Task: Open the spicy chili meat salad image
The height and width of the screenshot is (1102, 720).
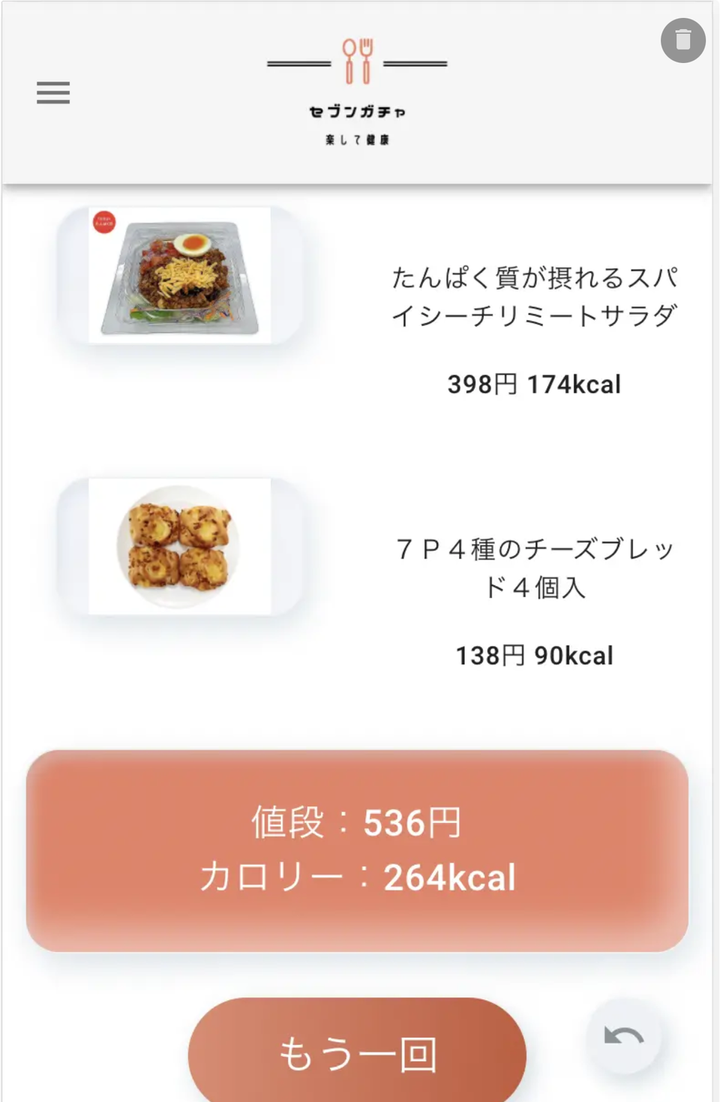Action: tap(180, 275)
